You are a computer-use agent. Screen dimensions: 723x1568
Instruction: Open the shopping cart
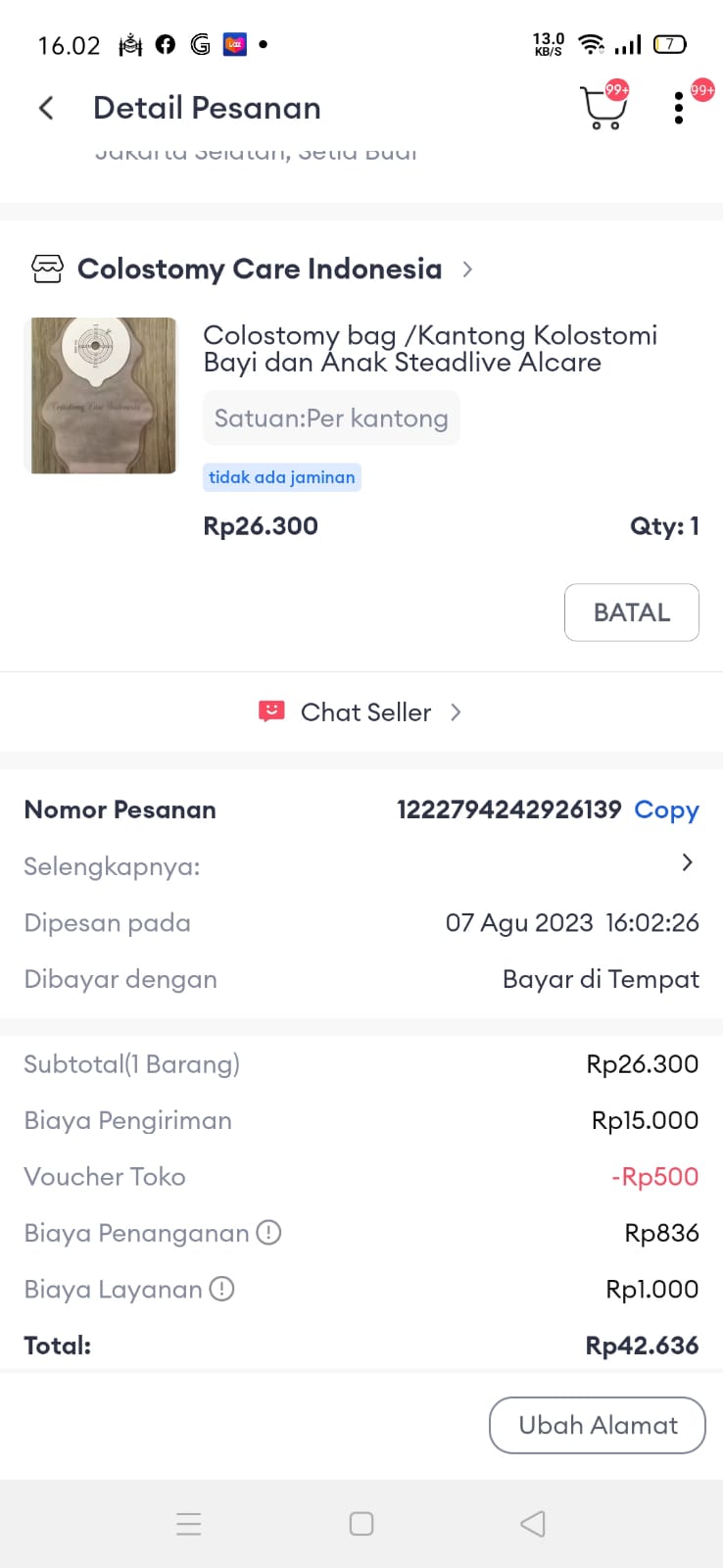(602, 108)
